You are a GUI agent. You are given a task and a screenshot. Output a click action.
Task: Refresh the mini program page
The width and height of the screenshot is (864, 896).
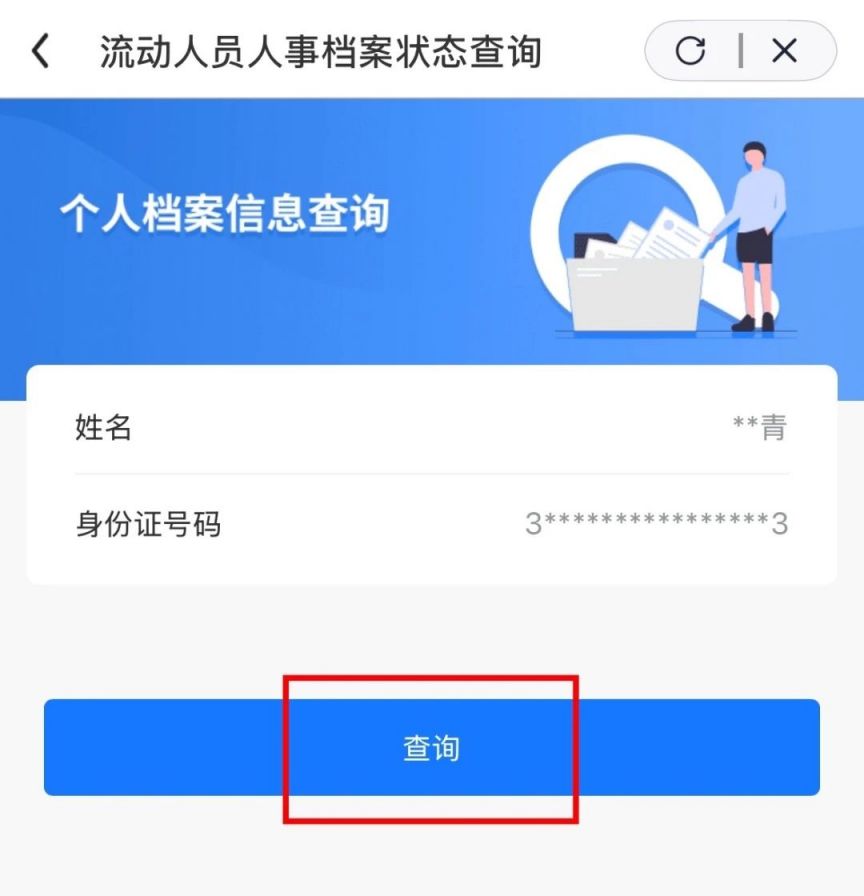click(691, 51)
